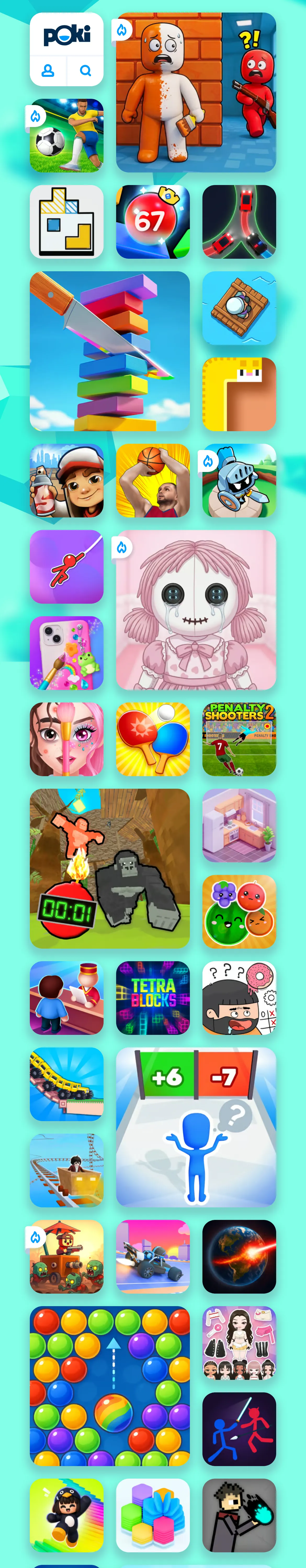The height and width of the screenshot is (1568, 306).
Task: Launch the graffiti subway runner game
Action: 66,480
